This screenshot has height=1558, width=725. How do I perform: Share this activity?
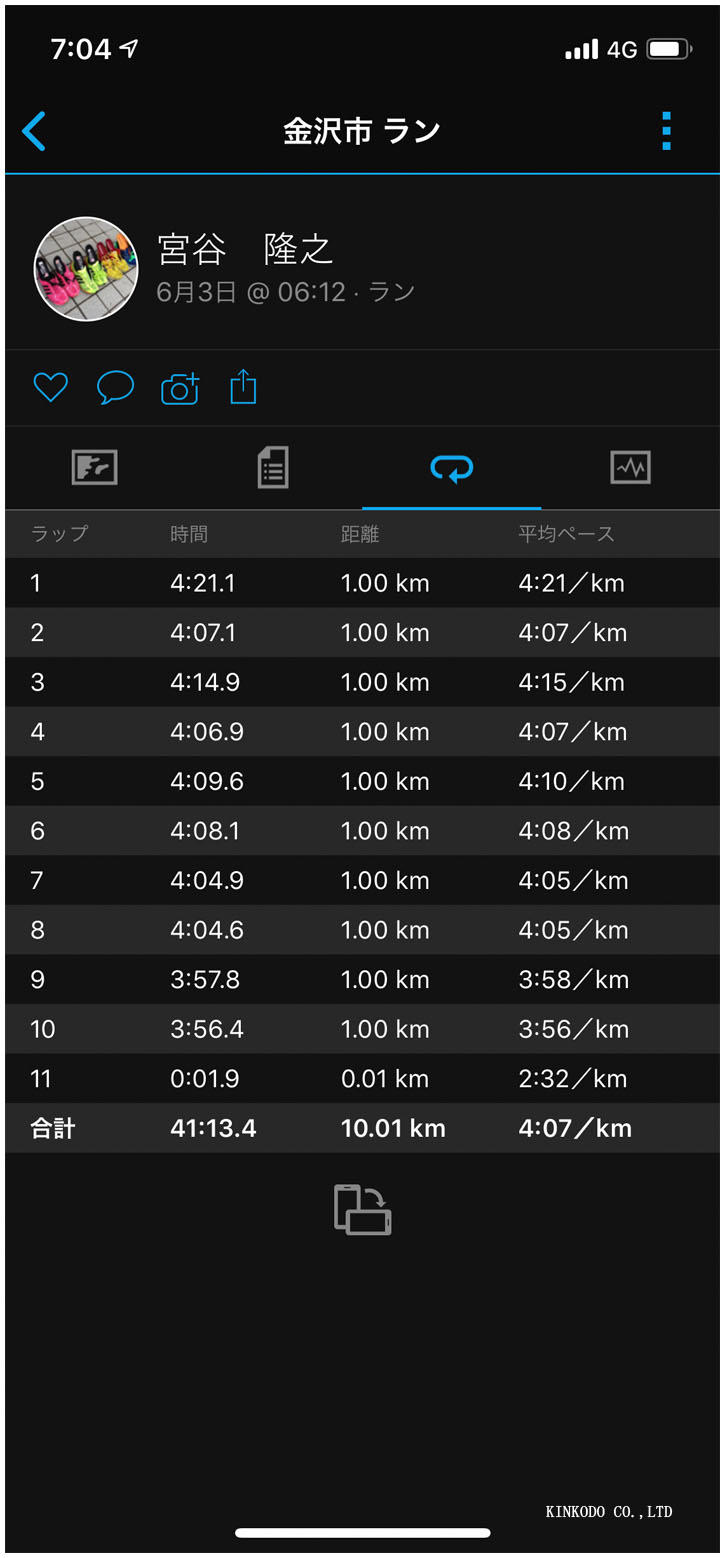[243, 386]
